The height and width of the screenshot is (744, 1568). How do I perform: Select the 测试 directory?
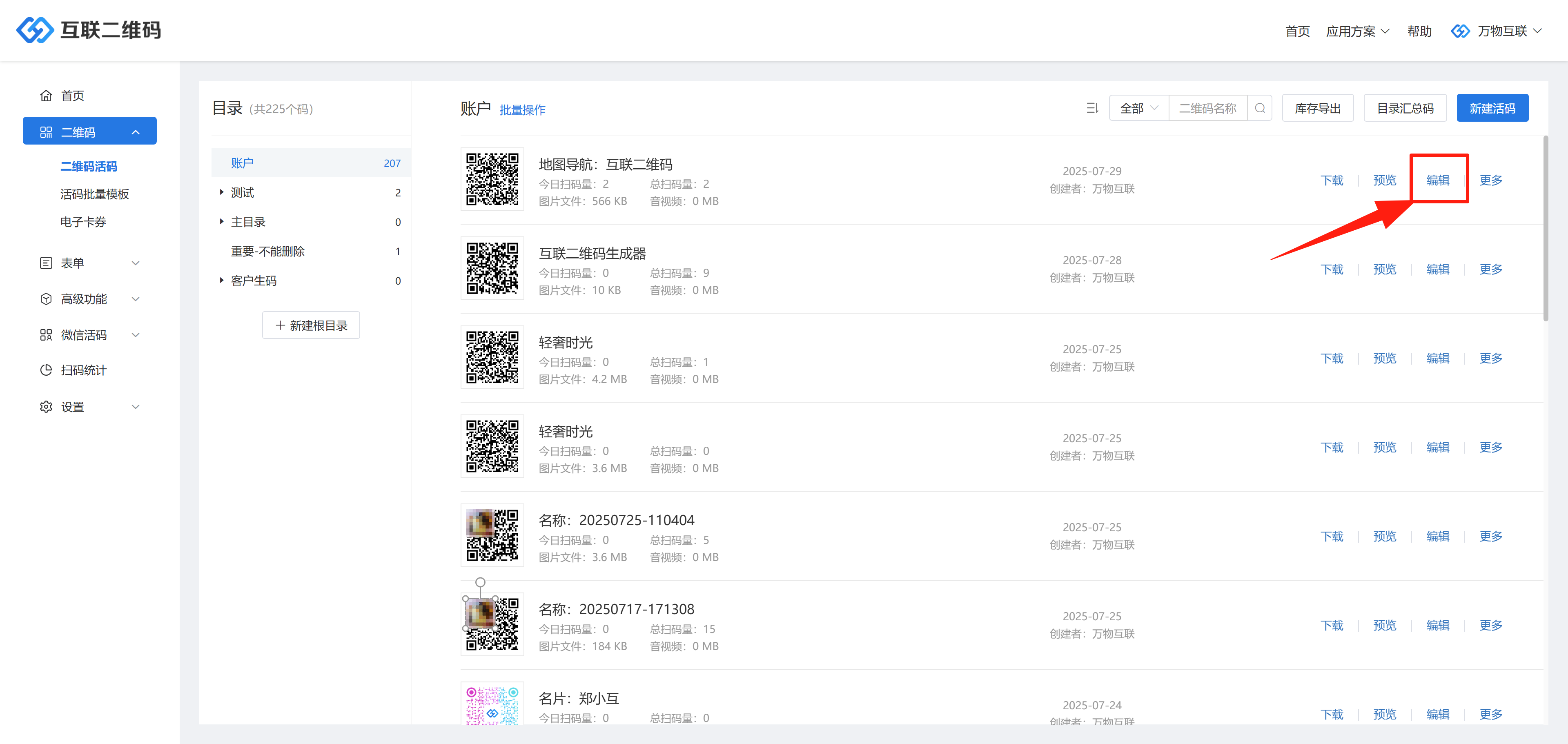point(242,193)
